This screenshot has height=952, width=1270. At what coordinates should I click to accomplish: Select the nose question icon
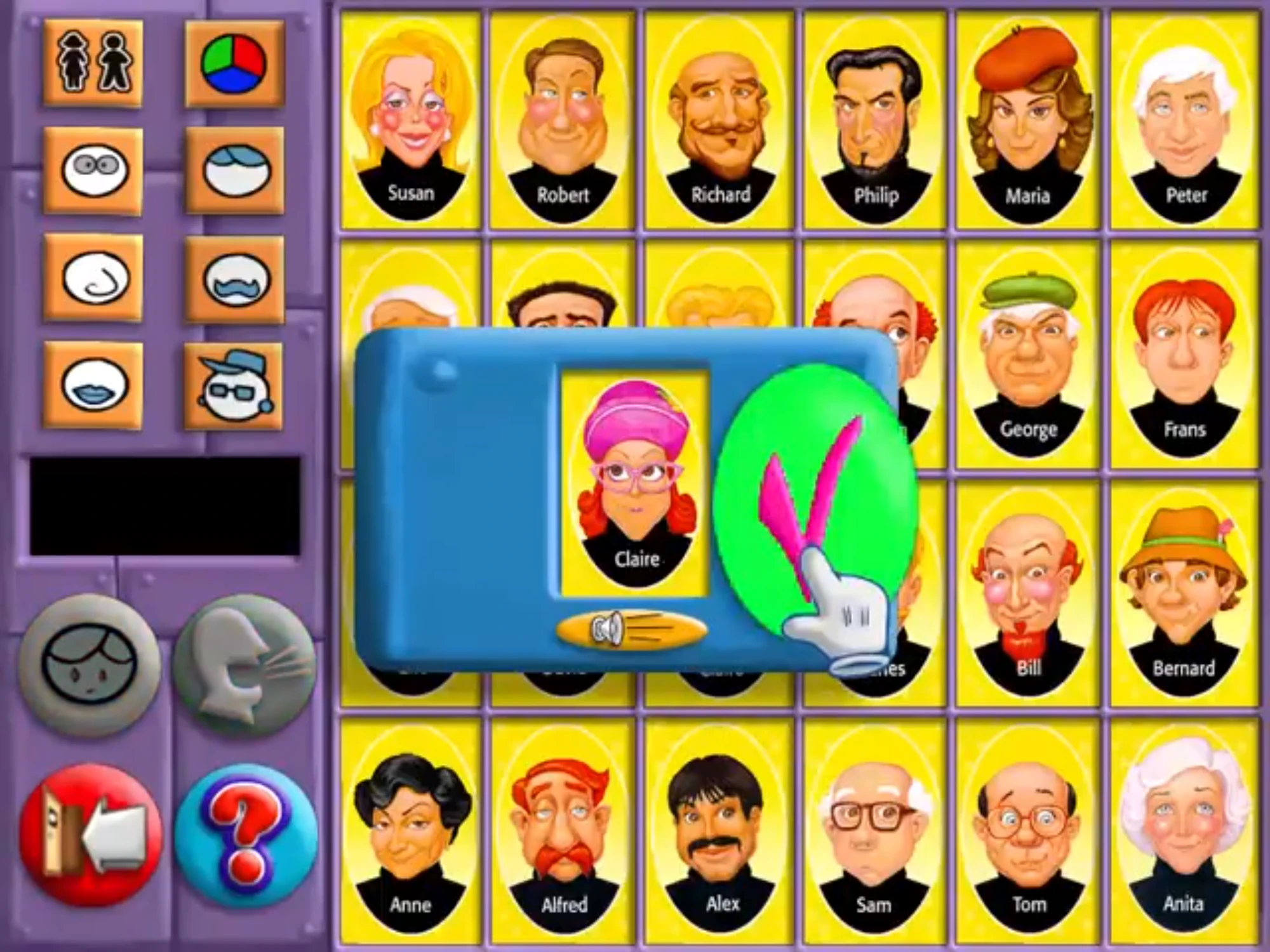coord(94,278)
